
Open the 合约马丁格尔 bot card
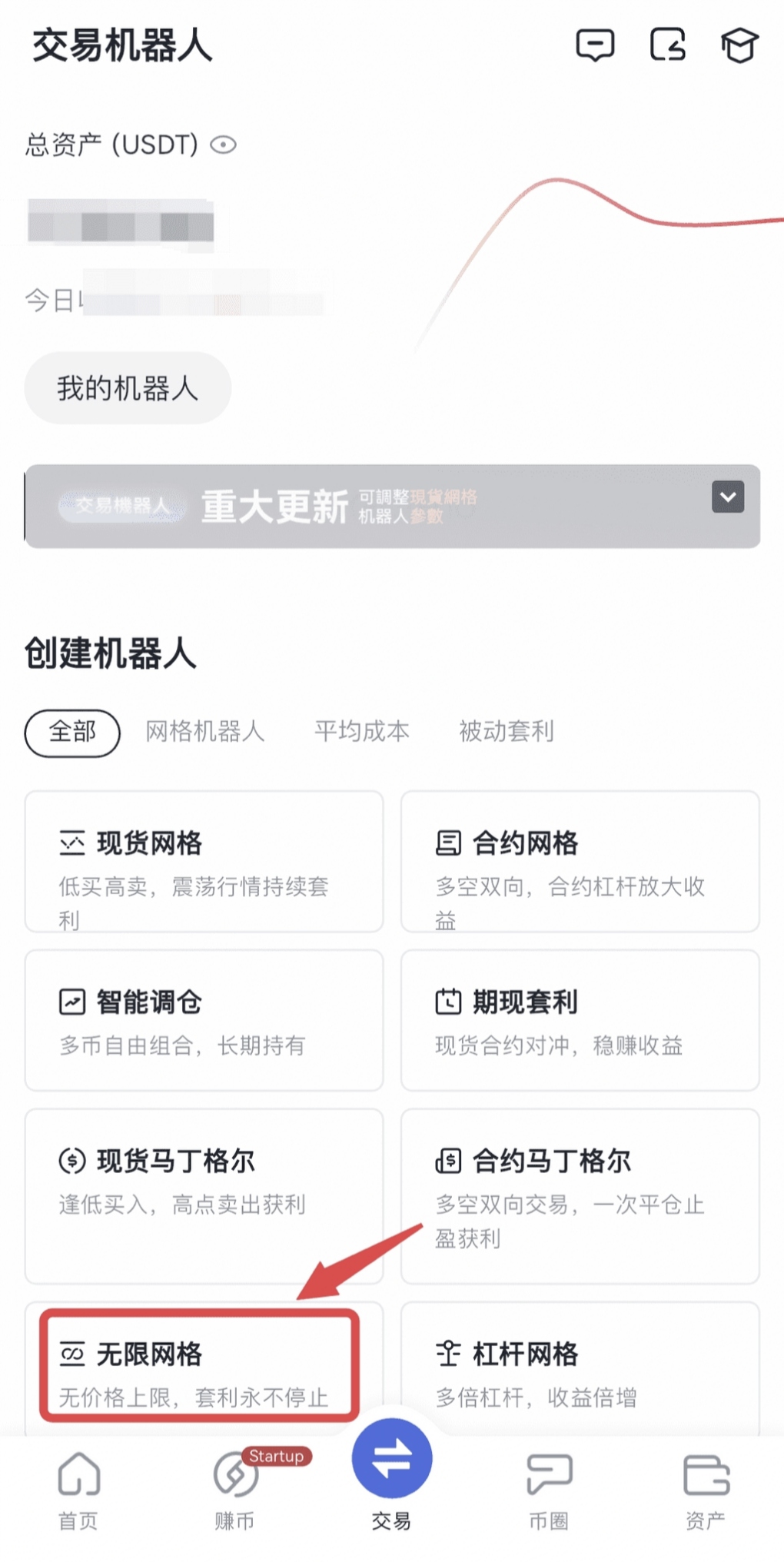[580, 1195]
